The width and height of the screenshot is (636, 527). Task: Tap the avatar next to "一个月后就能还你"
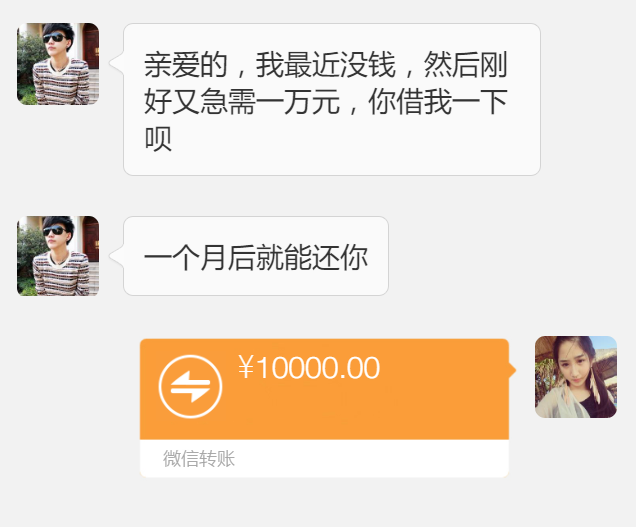[x=58, y=256]
